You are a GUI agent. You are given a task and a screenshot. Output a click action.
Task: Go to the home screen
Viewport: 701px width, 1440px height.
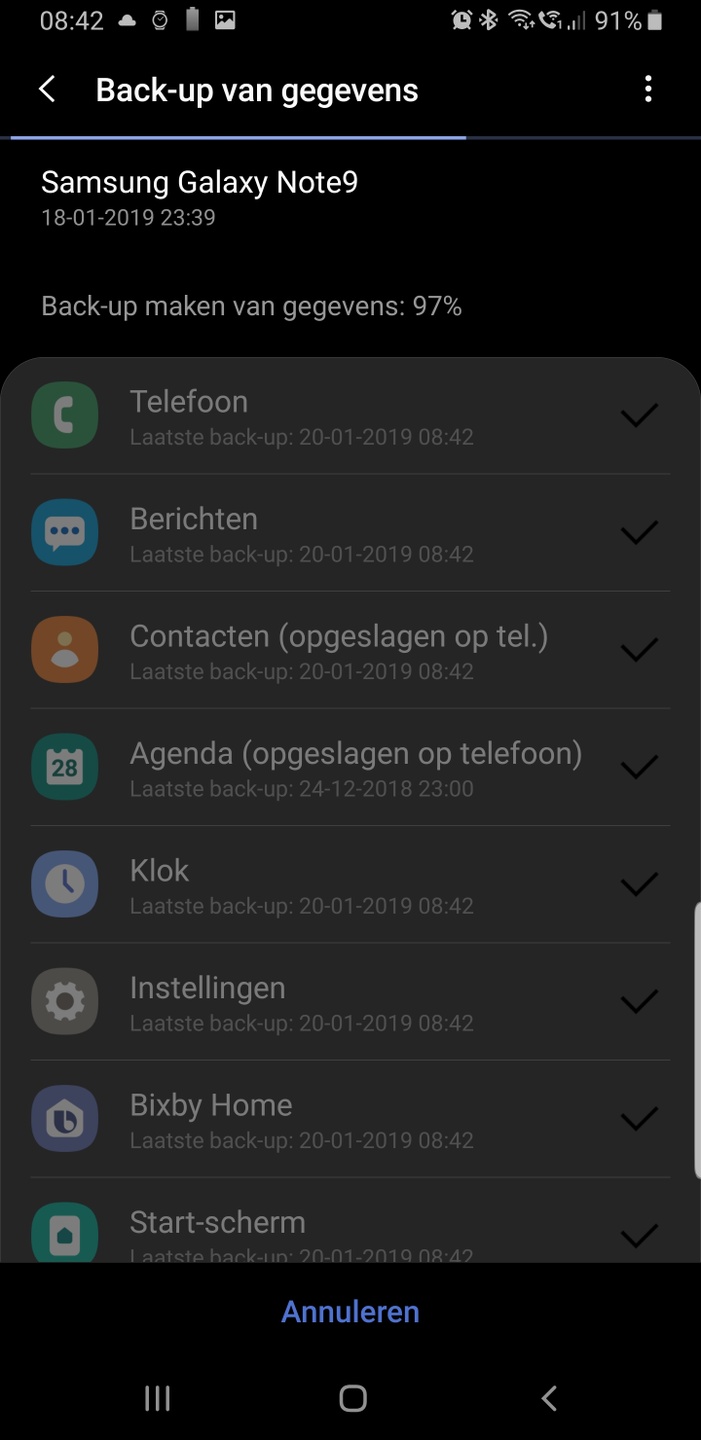tap(352, 1398)
